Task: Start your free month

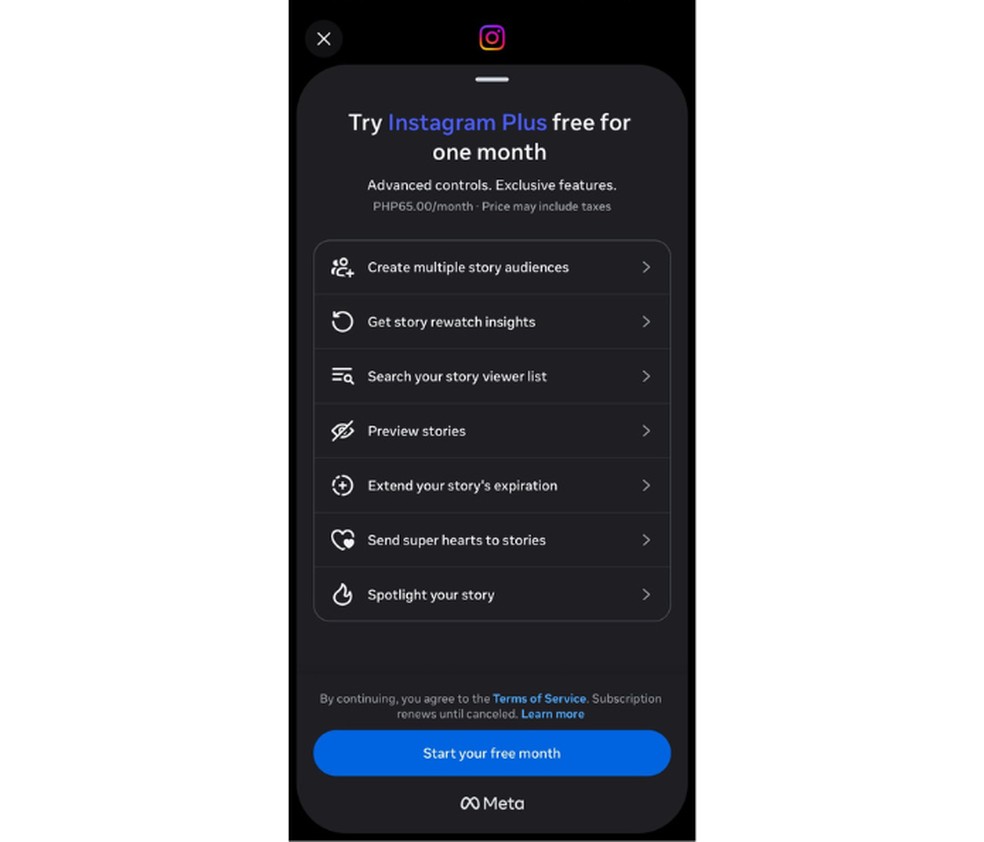Action: [491, 753]
